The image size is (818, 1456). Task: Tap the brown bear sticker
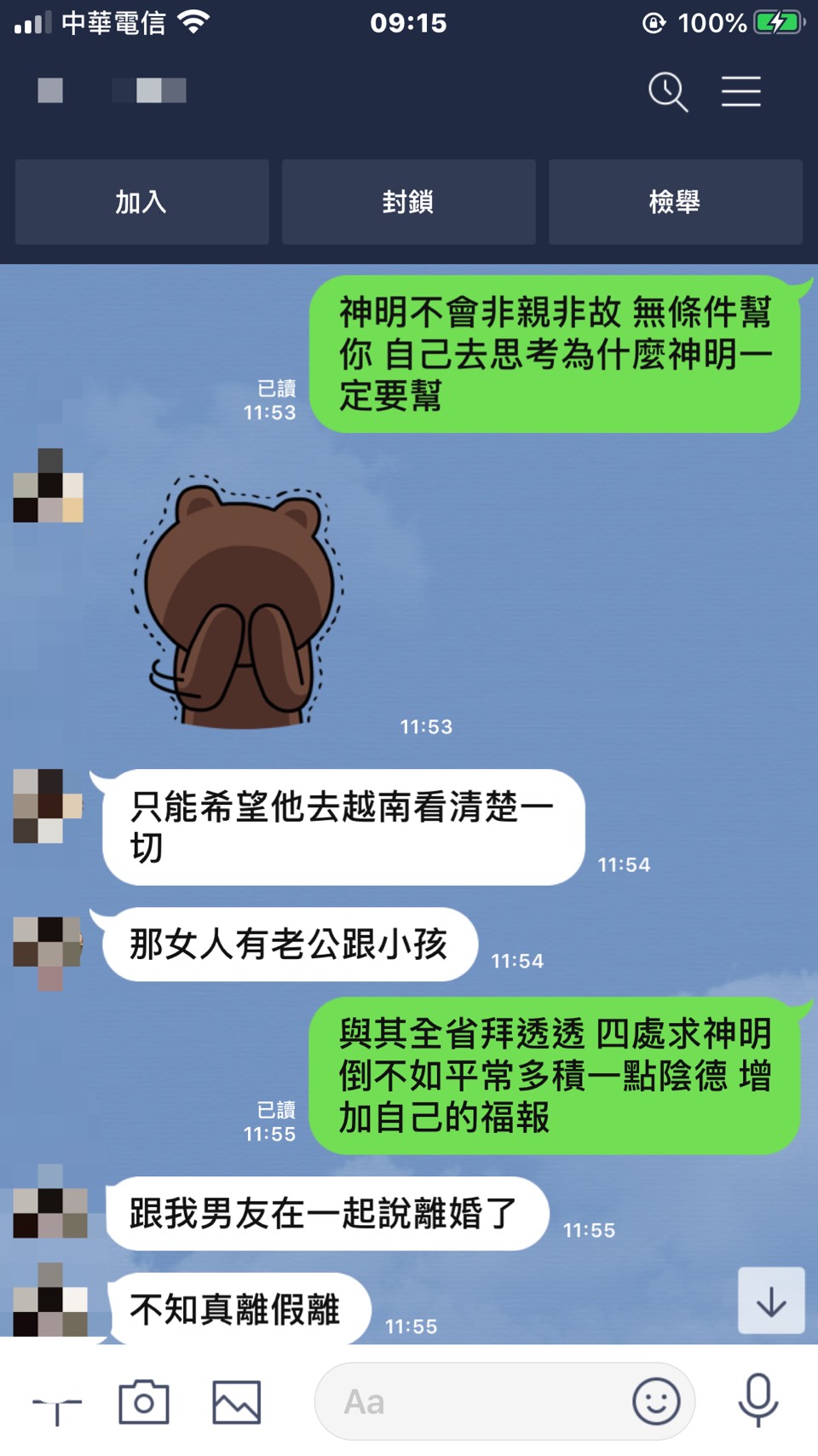[x=239, y=601]
